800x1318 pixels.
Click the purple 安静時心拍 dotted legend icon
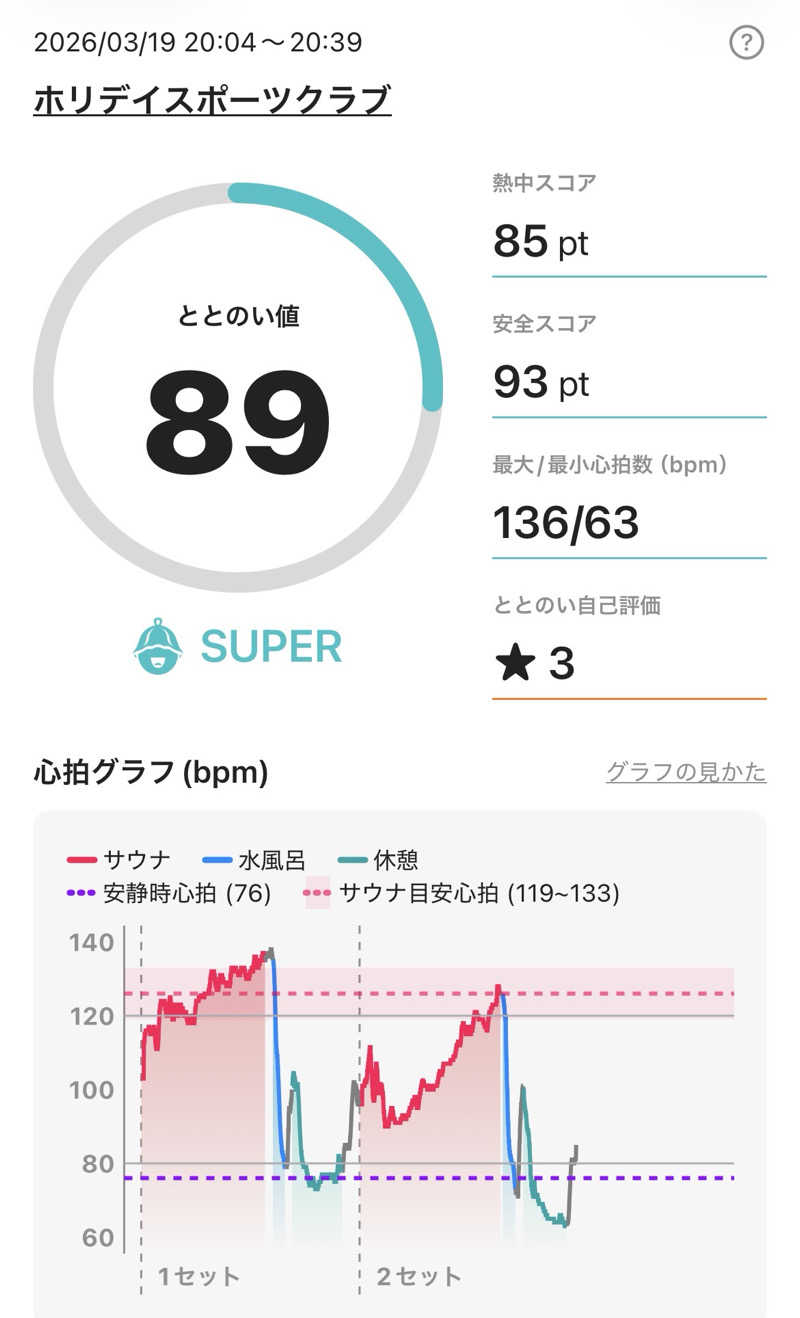pos(81,893)
